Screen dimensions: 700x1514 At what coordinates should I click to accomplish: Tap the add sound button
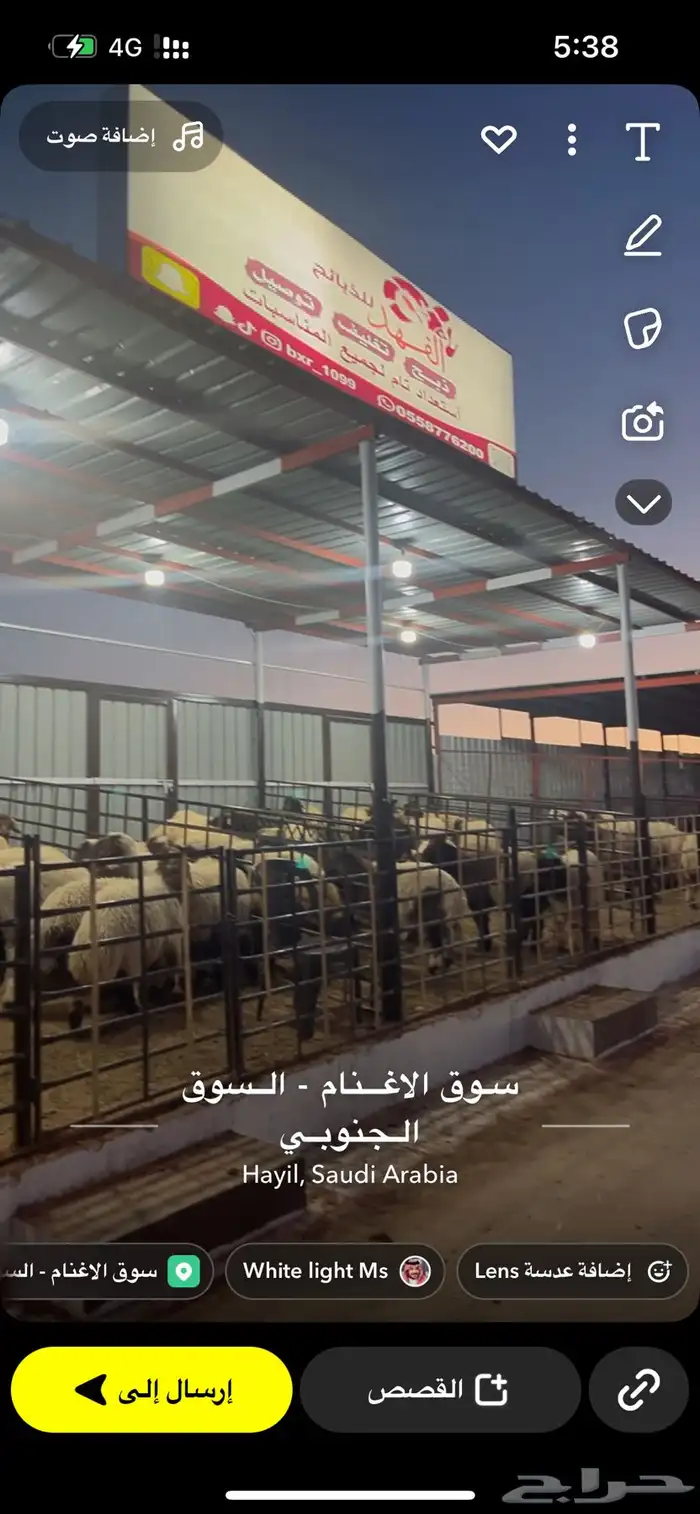pos(121,137)
